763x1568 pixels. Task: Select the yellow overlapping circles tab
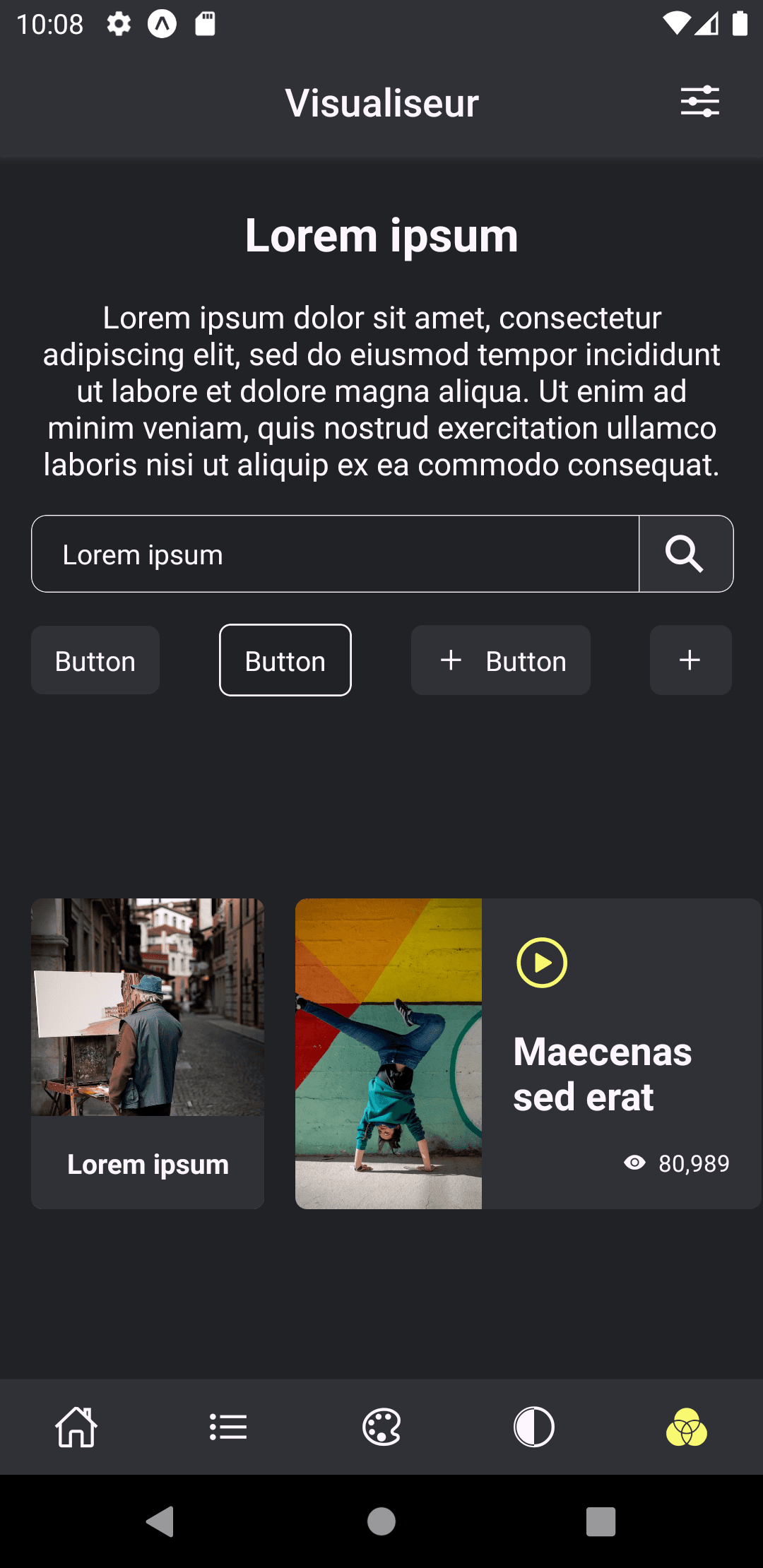(x=686, y=1427)
